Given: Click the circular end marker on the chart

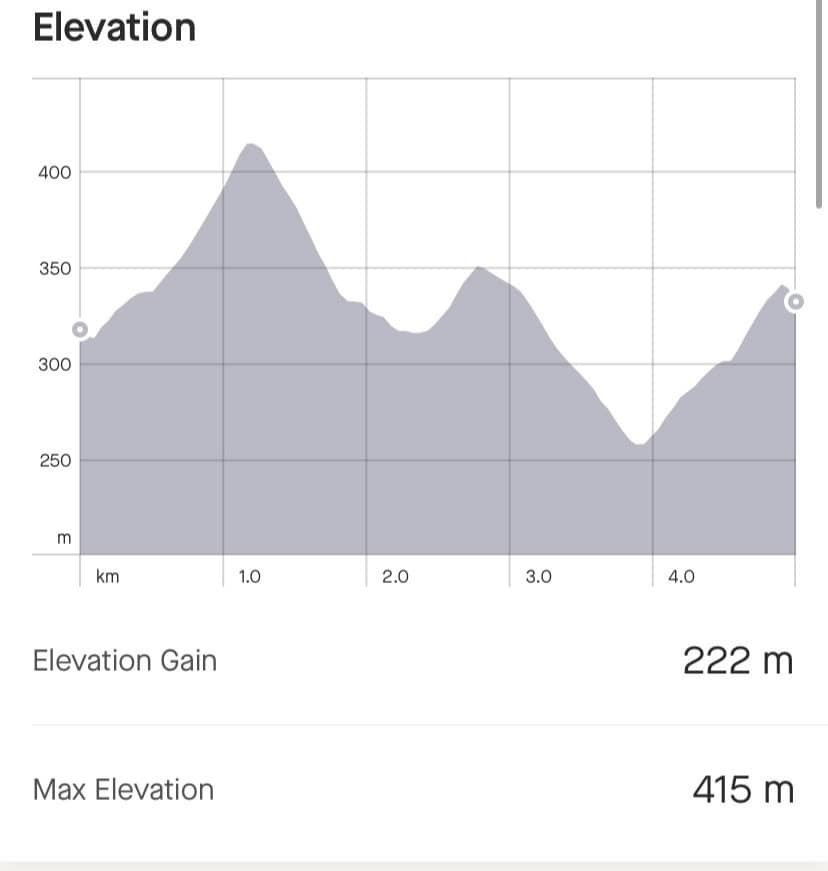Looking at the screenshot, I should (x=795, y=300).
